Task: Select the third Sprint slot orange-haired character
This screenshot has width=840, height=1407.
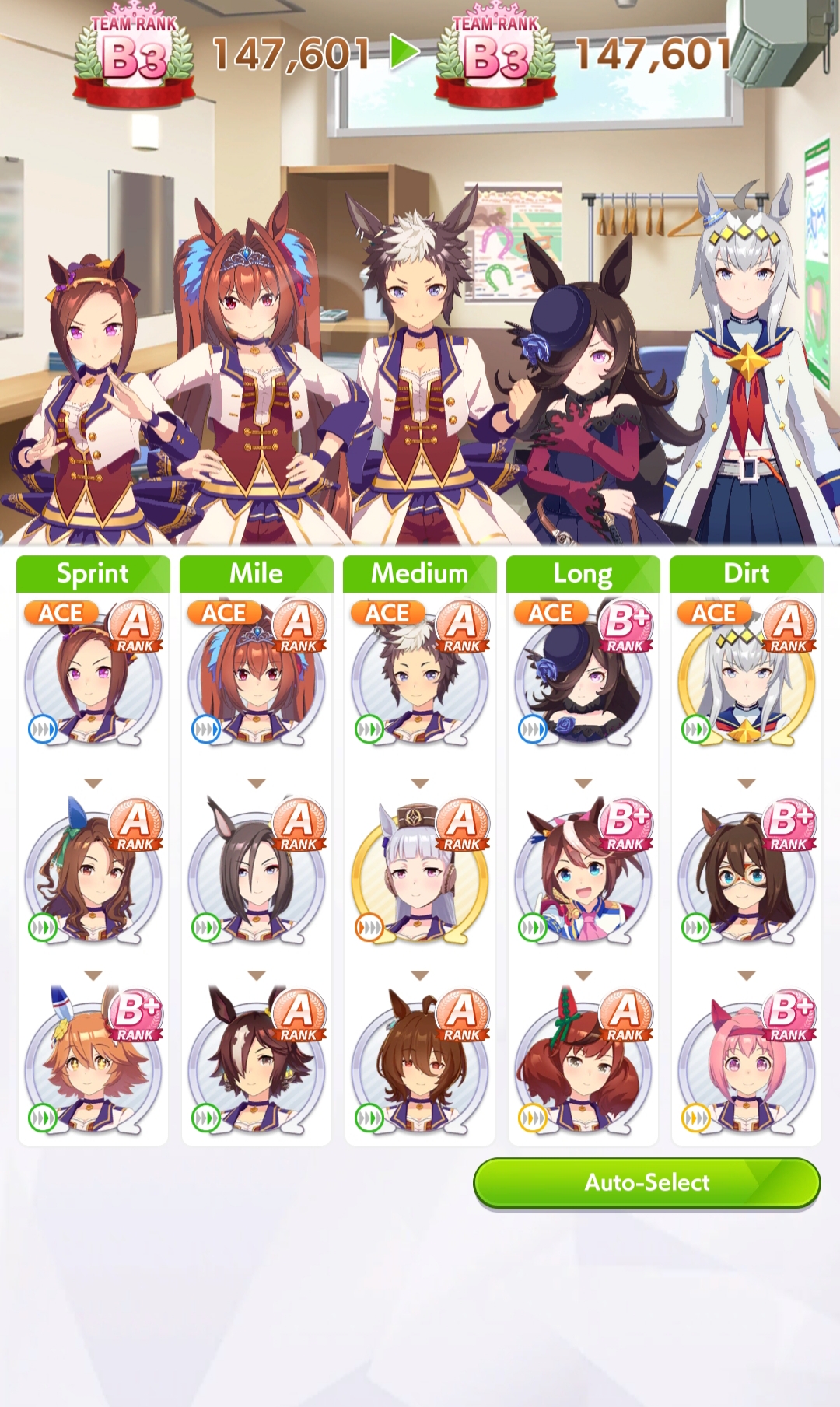Action: click(x=93, y=1061)
